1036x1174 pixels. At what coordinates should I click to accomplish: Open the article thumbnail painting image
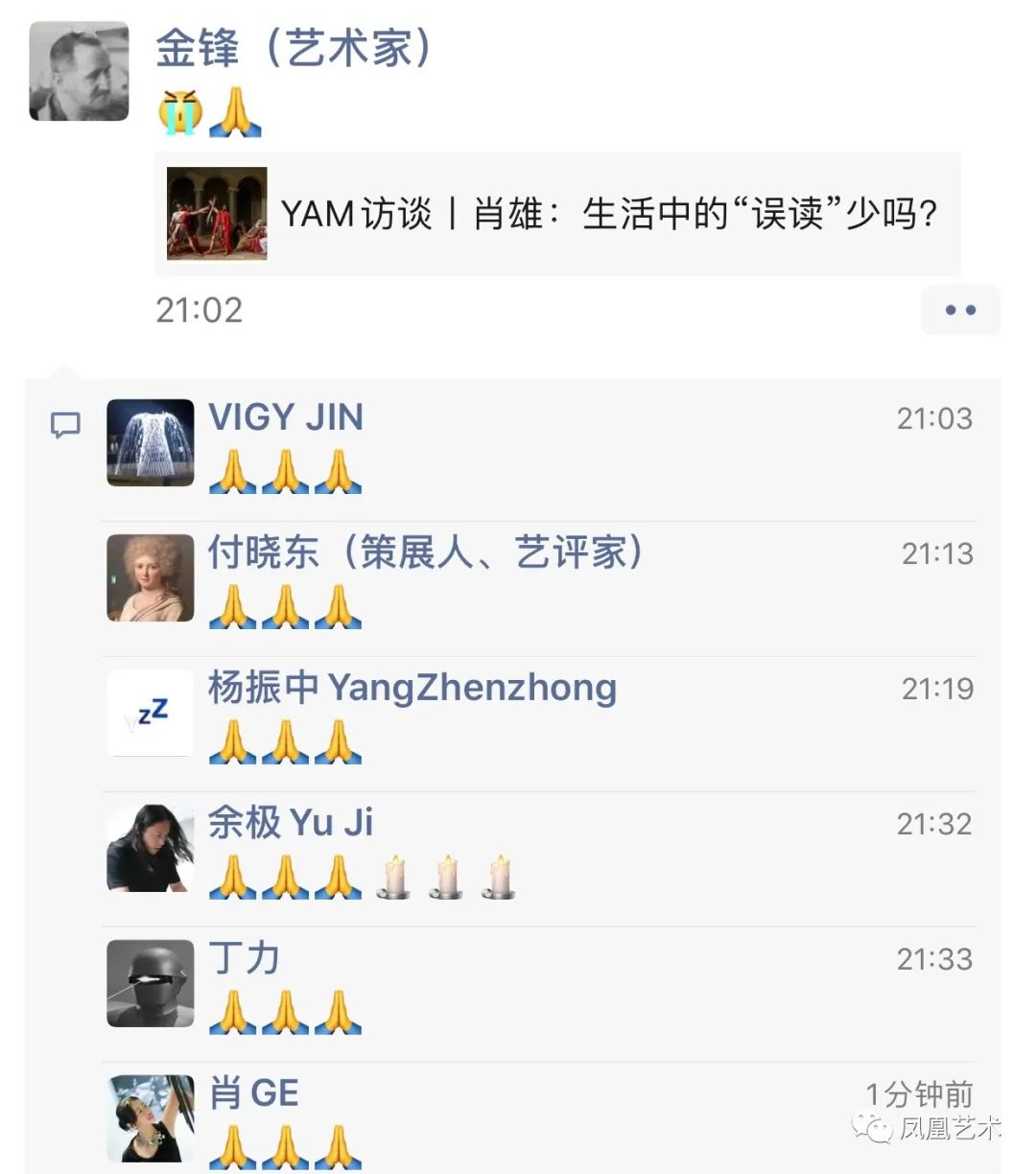click(215, 215)
